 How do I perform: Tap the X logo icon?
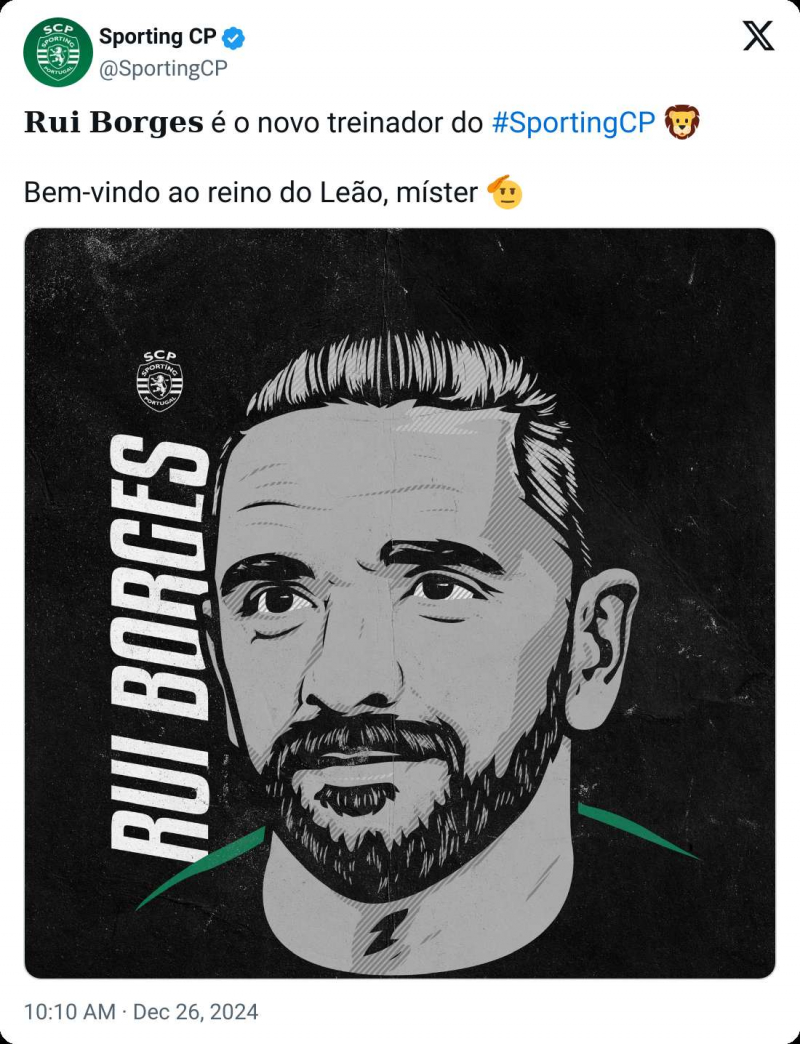[759, 36]
